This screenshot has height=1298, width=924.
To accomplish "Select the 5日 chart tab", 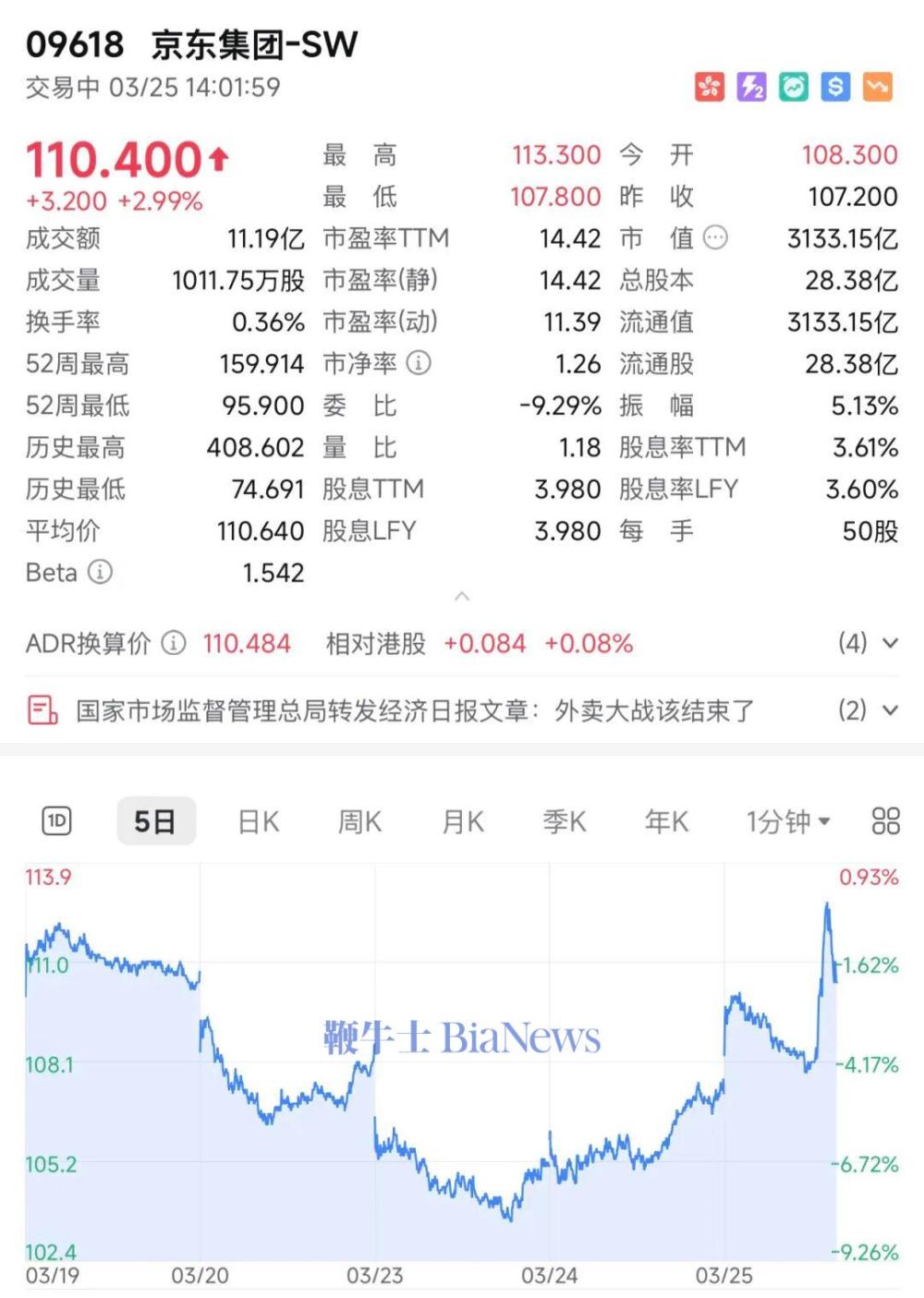I will point(155,821).
